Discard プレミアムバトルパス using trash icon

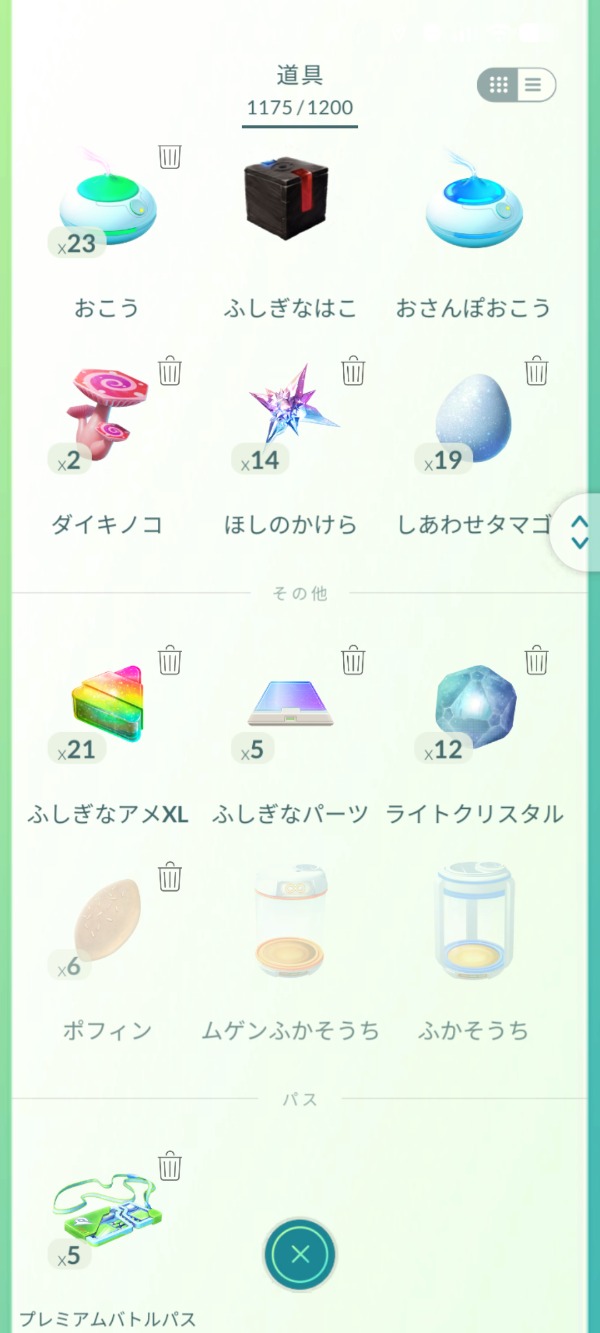[x=170, y=1166]
